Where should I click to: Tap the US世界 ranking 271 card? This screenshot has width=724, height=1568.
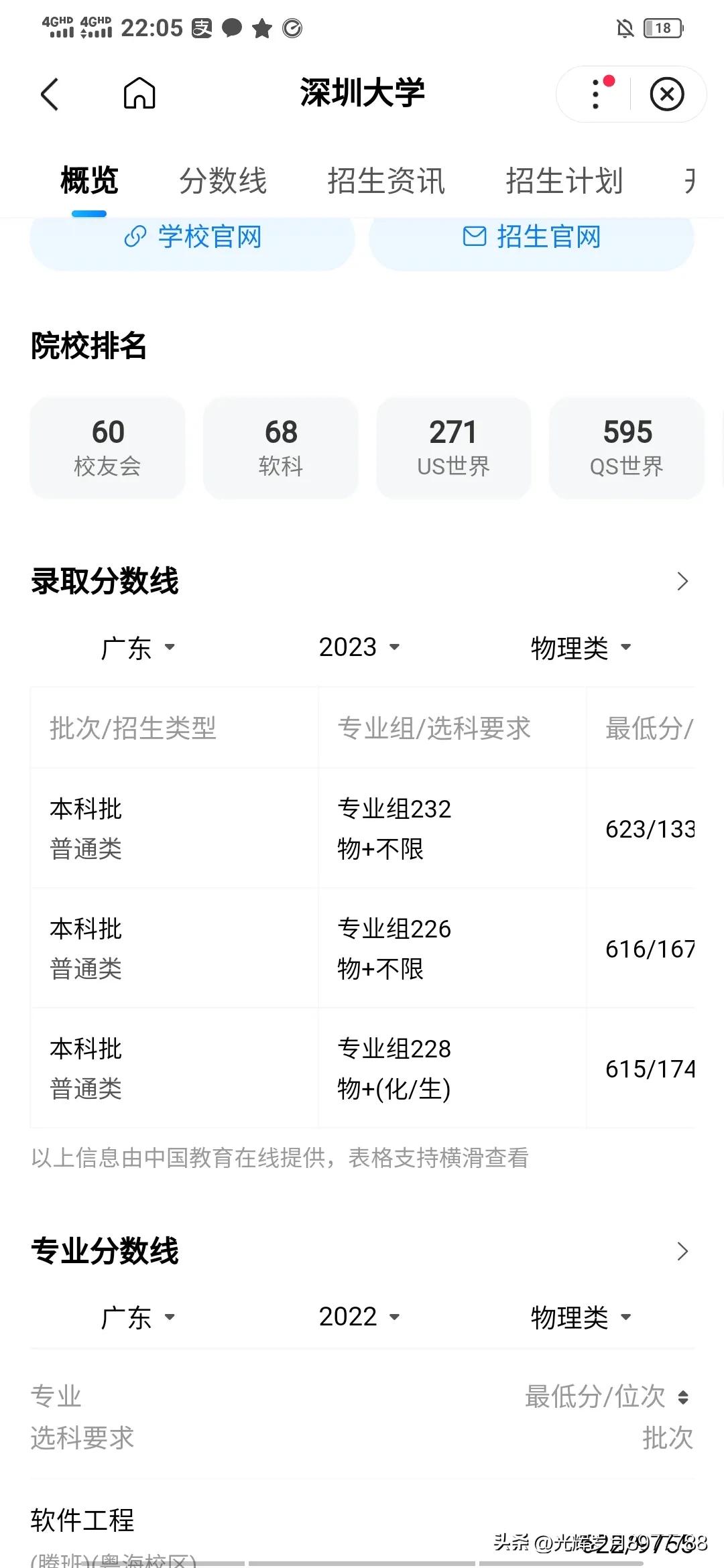point(452,447)
